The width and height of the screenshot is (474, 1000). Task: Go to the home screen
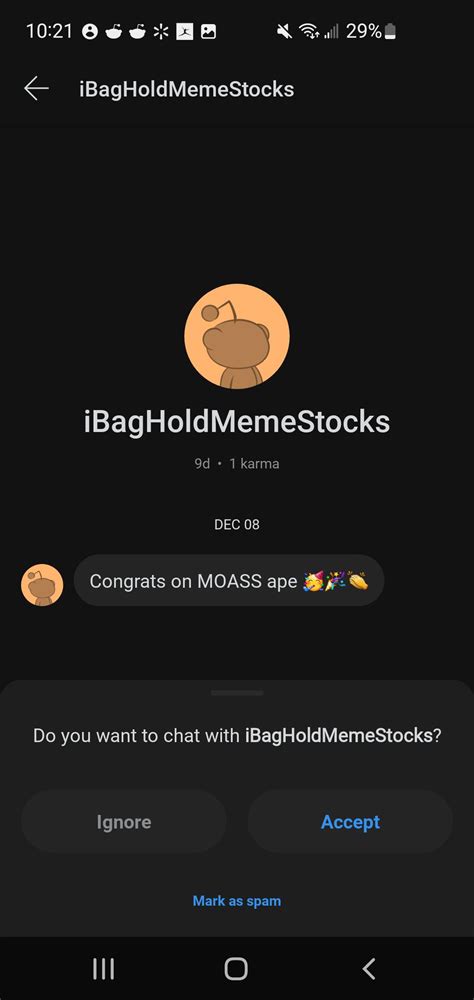[x=236, y=968]
